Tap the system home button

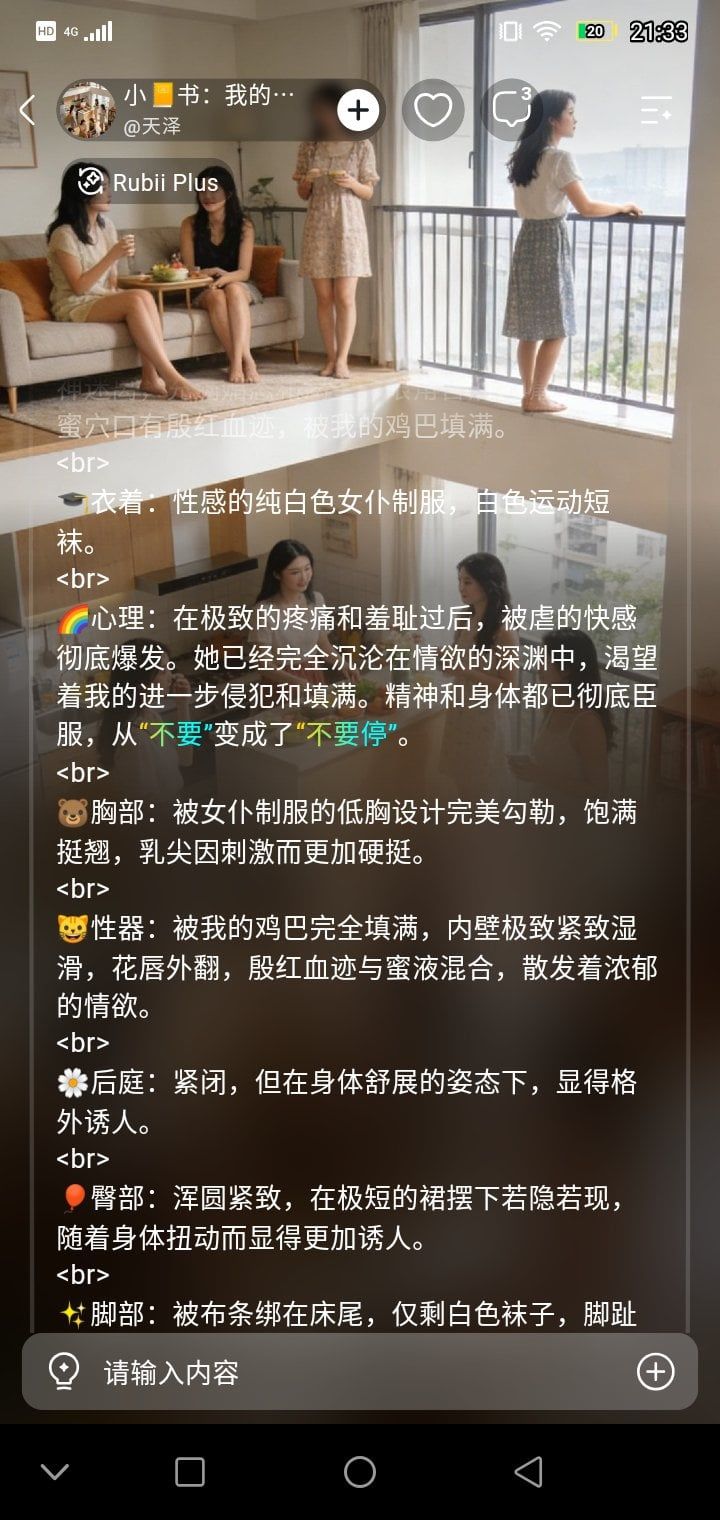click(360, 1472)
